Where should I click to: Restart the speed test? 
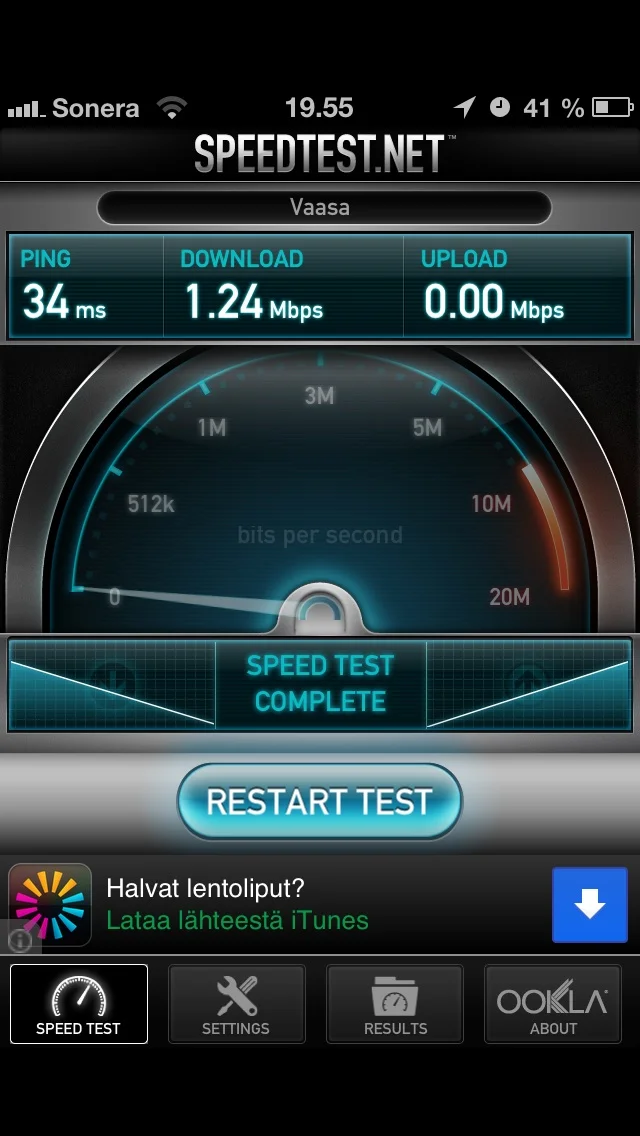319,801
